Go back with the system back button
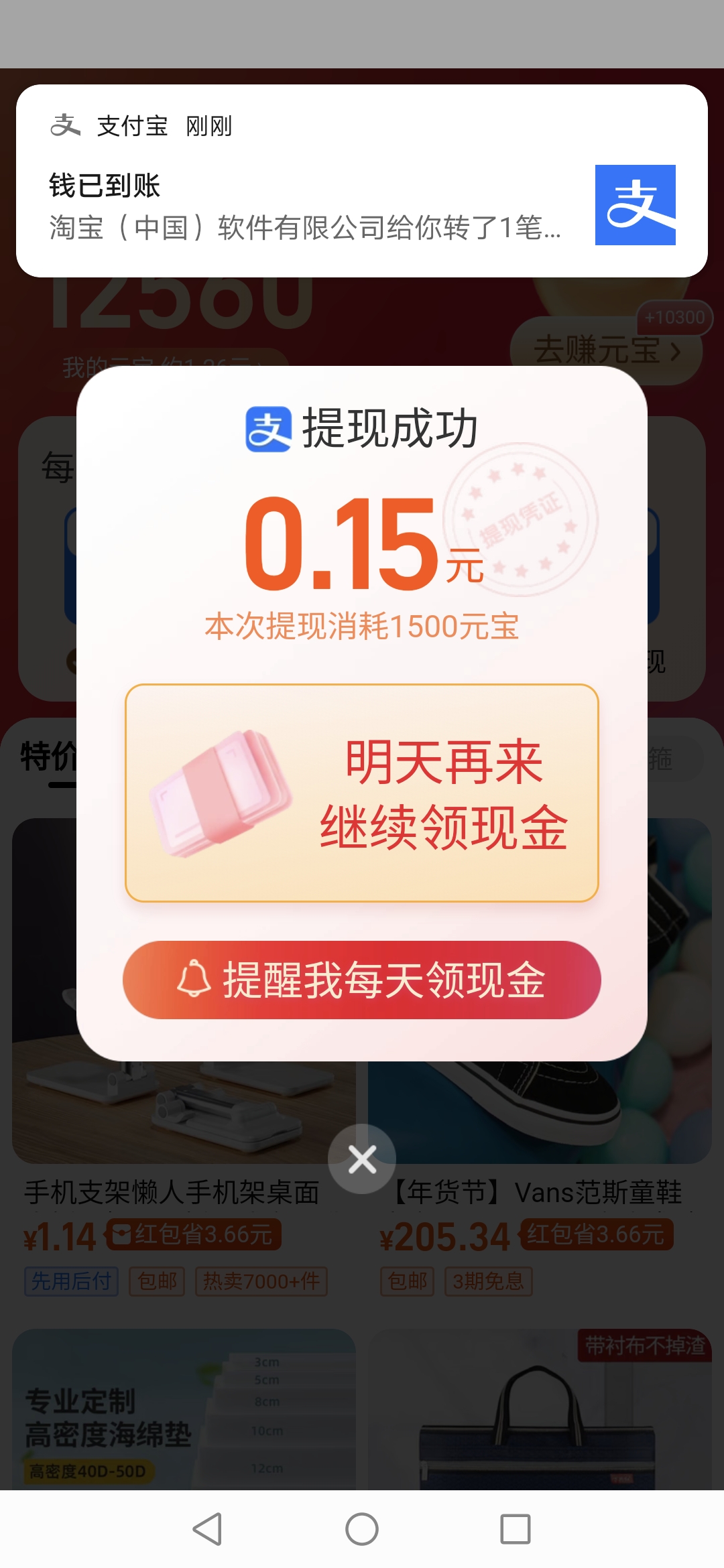Viewport: 724px width, 1568px height. [x=208, y=1529]
